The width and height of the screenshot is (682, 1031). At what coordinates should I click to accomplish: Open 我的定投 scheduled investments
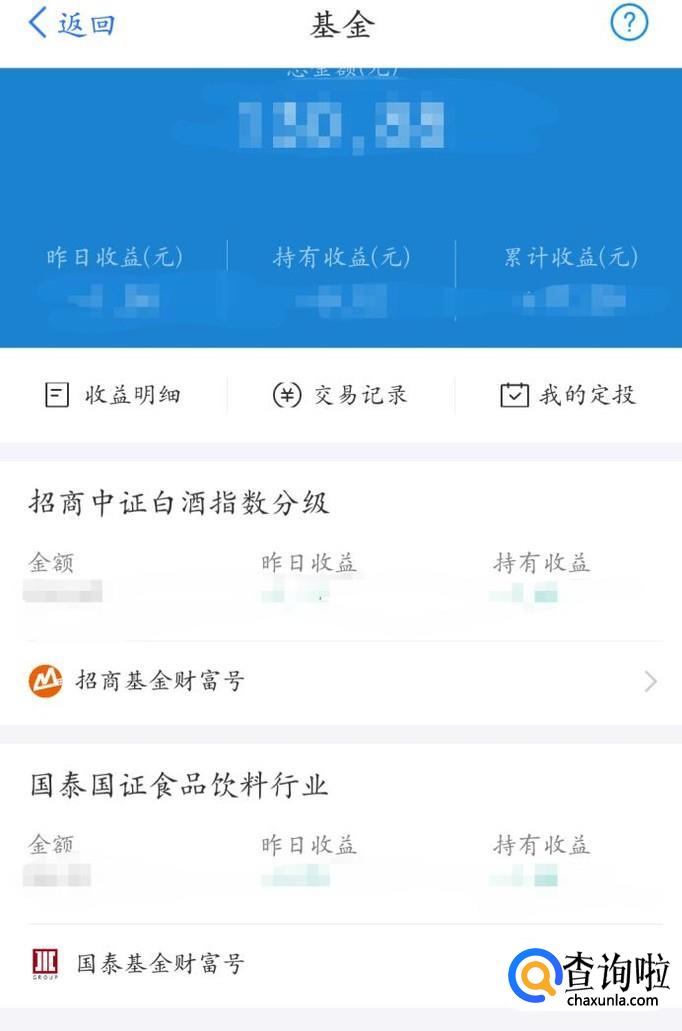(568, 395)
